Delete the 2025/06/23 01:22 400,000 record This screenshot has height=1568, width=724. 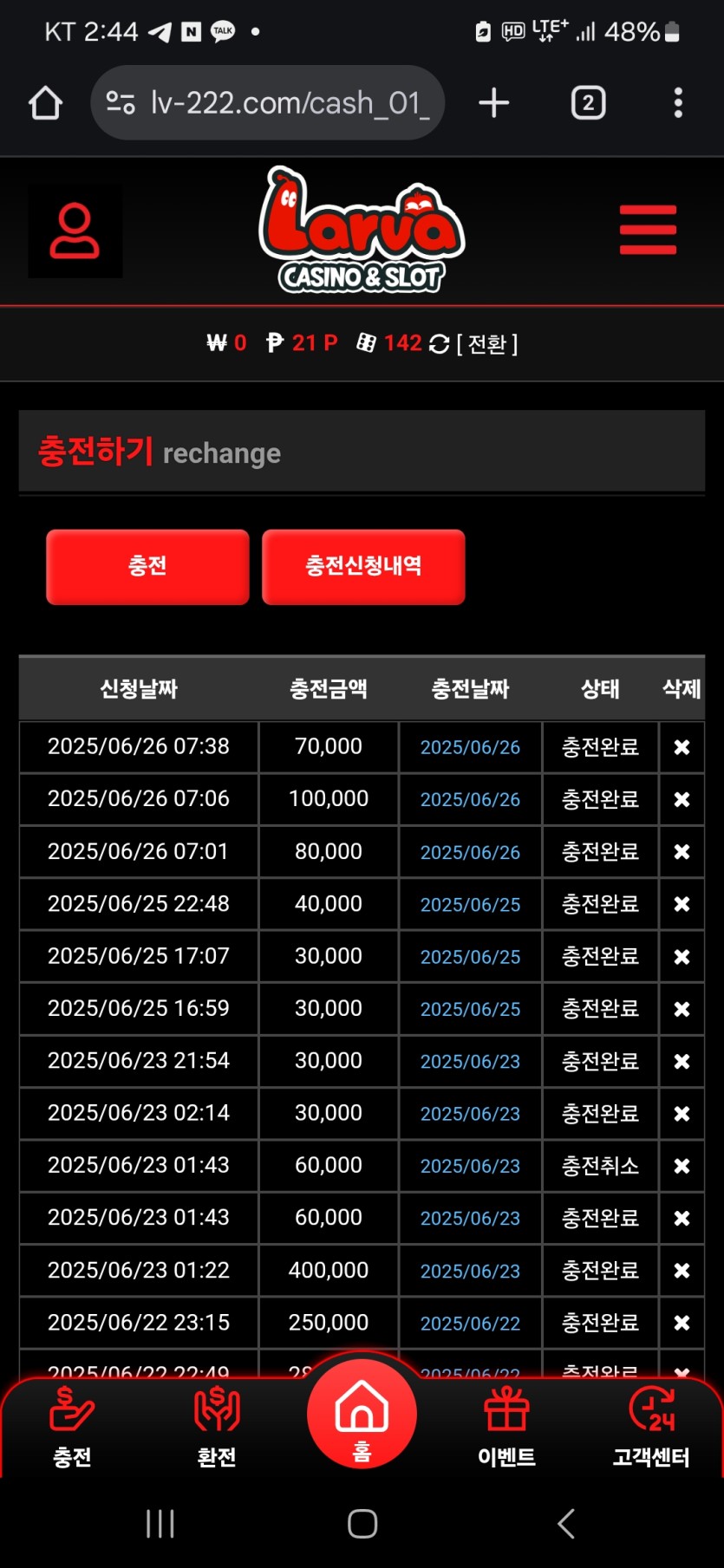[x=682, y=1271]
